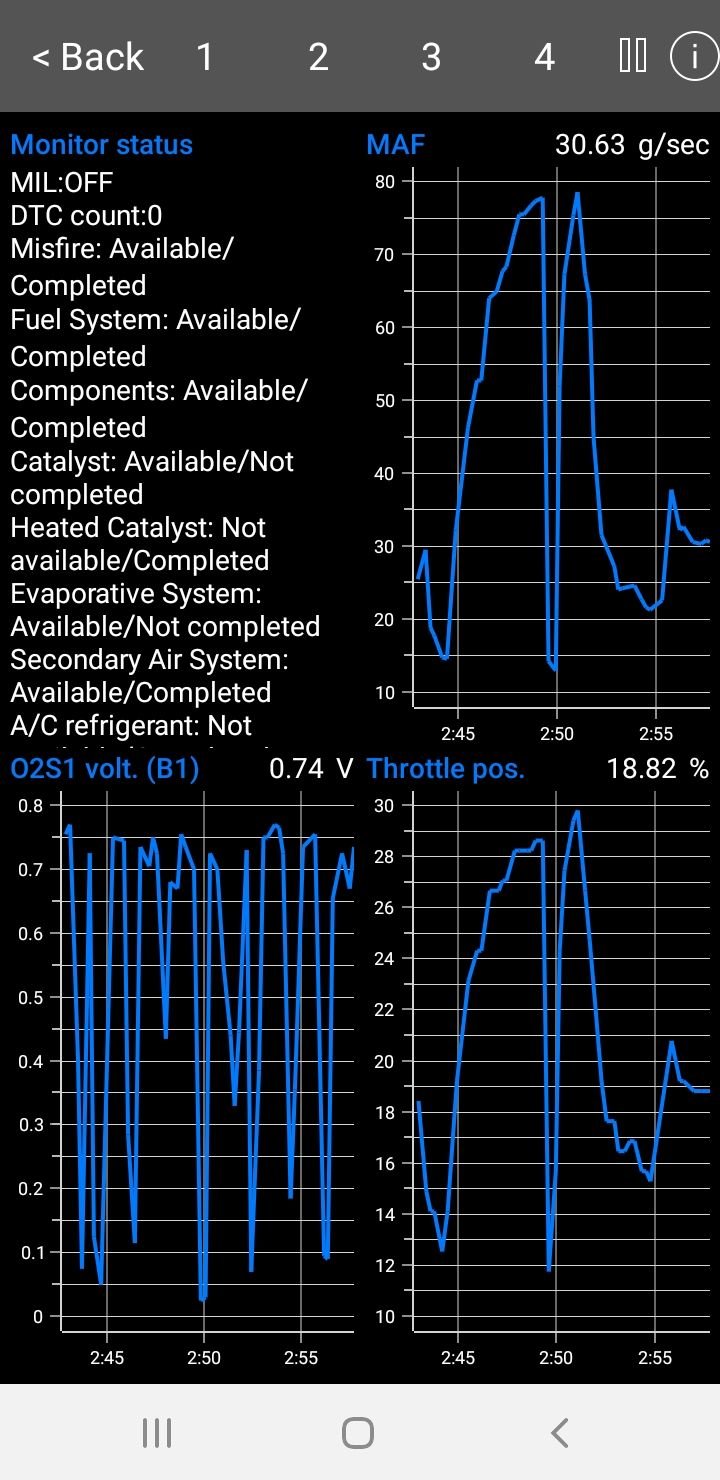Switch to page 3
This screenshot has height=1480, width=720.
tap(431, 57)
